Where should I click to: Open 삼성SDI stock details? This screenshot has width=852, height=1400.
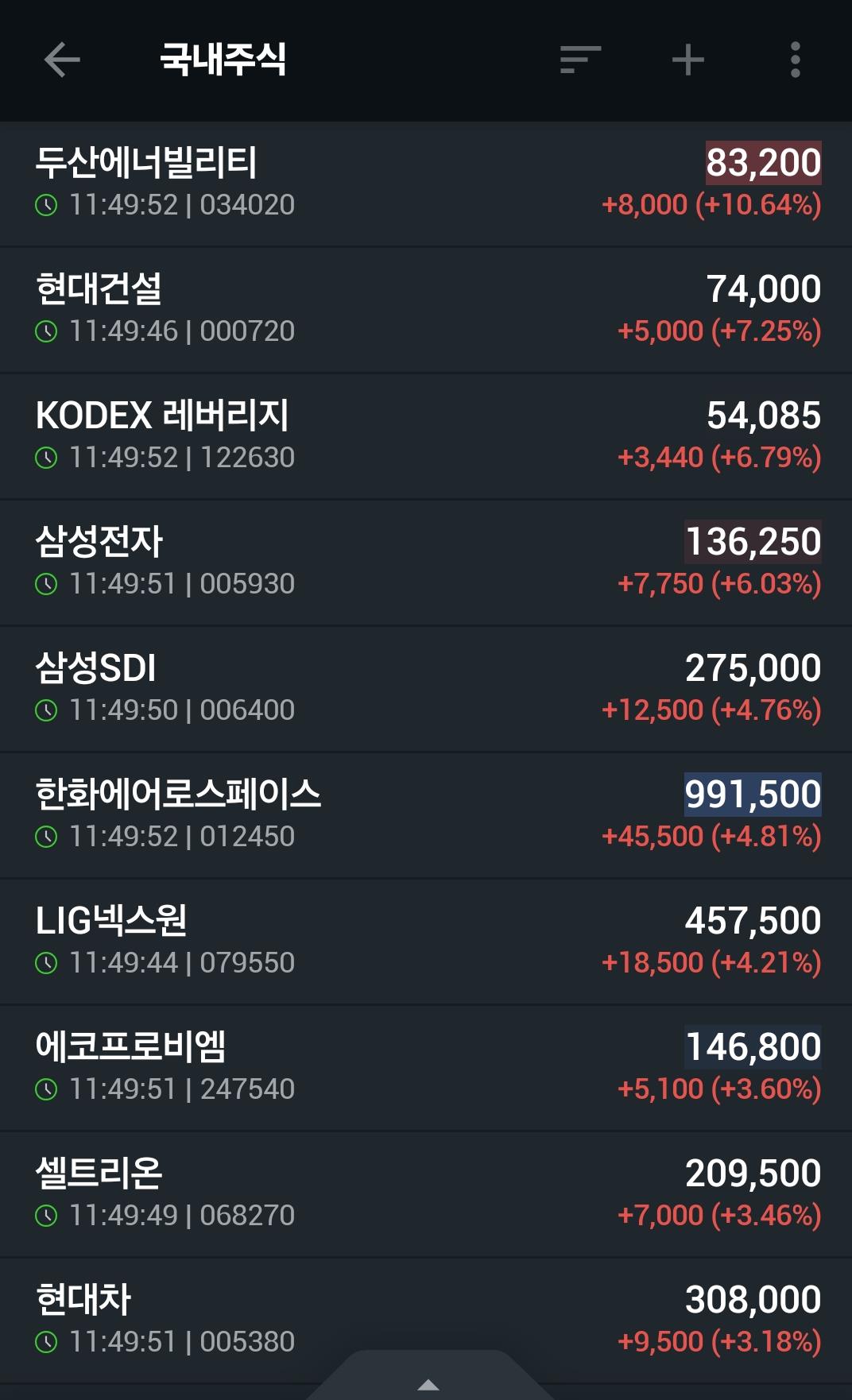click(x=426, y=689)
